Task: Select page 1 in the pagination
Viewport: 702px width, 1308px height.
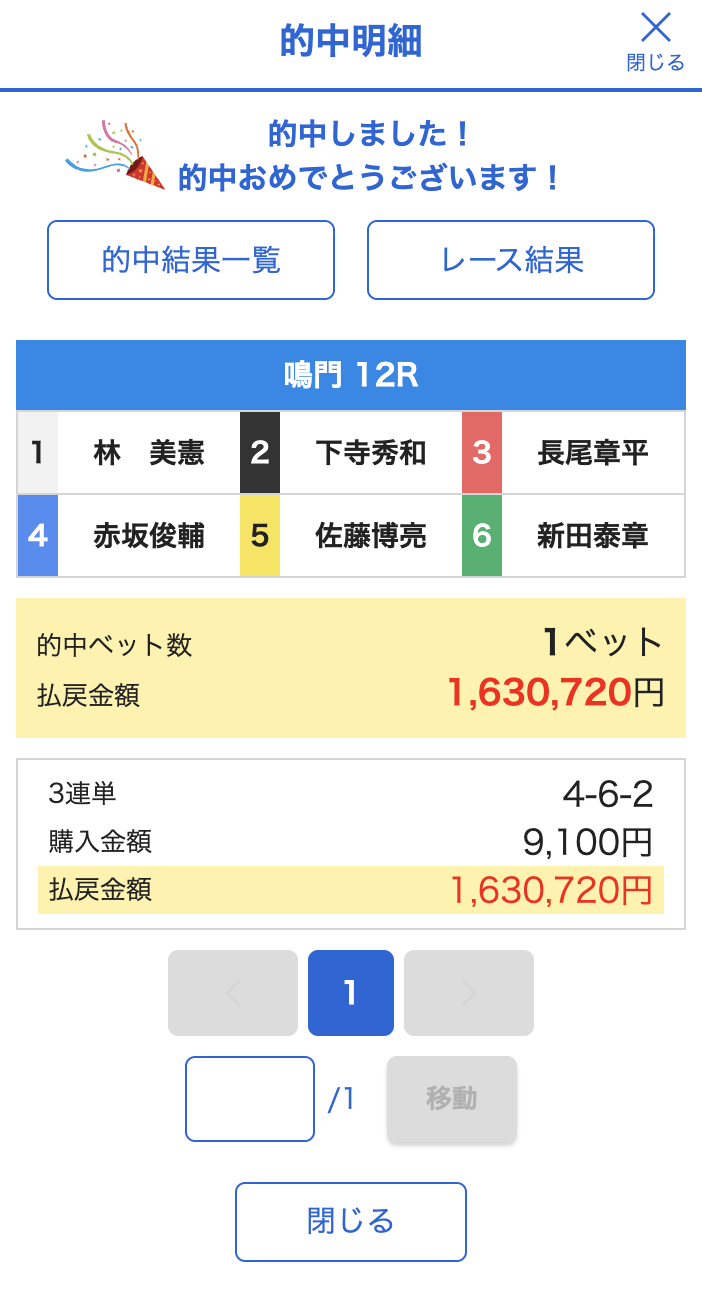Action: click(x=351, y=993)
